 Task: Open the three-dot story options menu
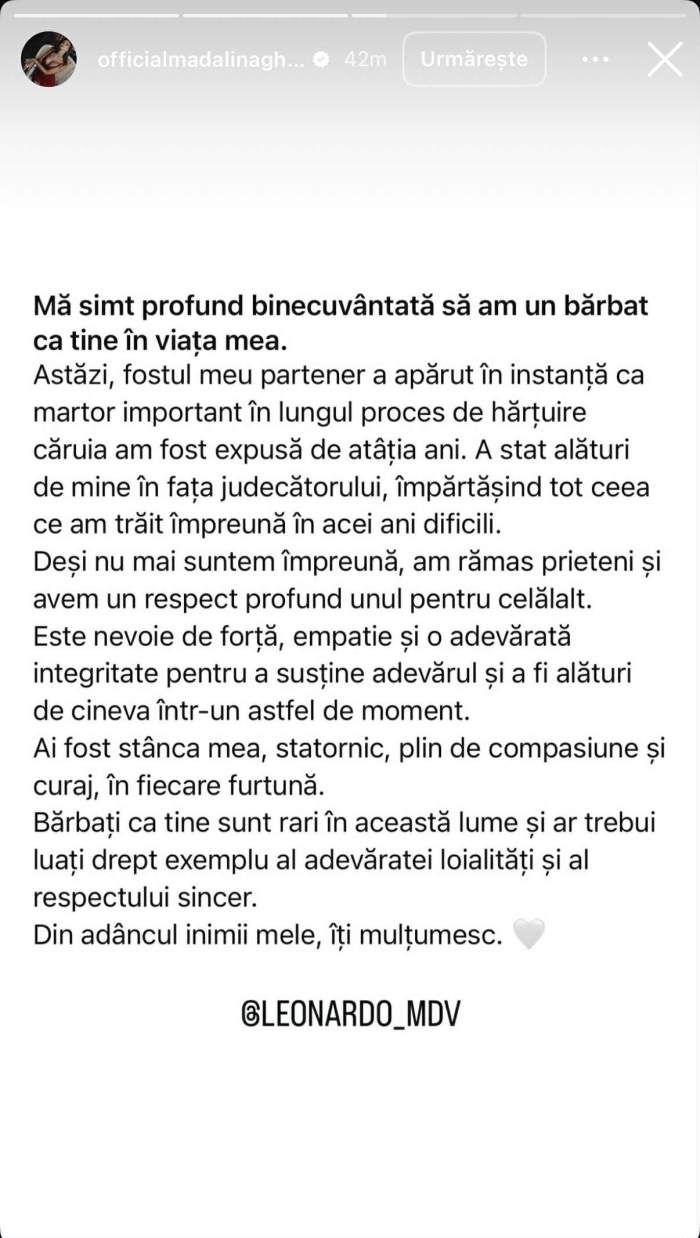click(x=595, y=60)
